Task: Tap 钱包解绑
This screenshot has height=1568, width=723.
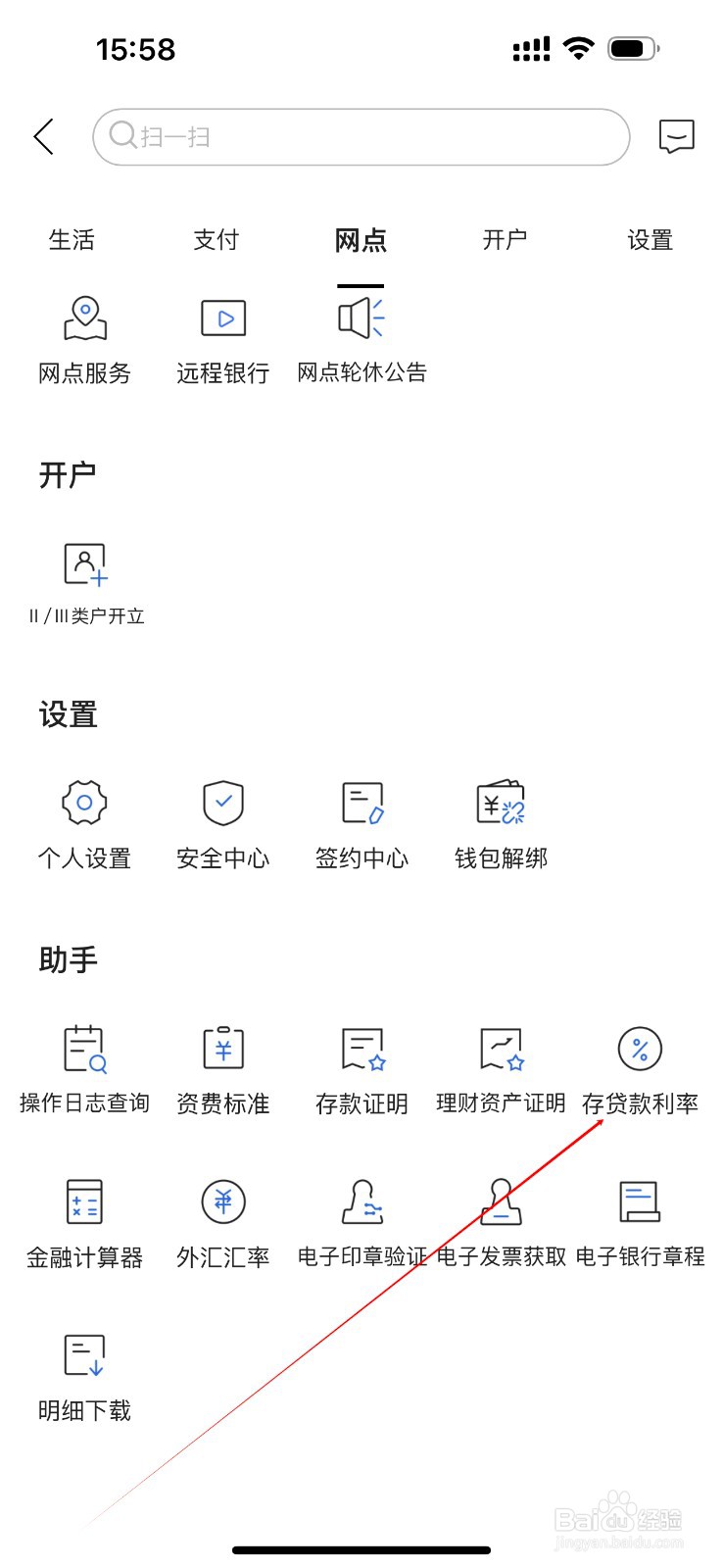Action: tap(501, 824)
